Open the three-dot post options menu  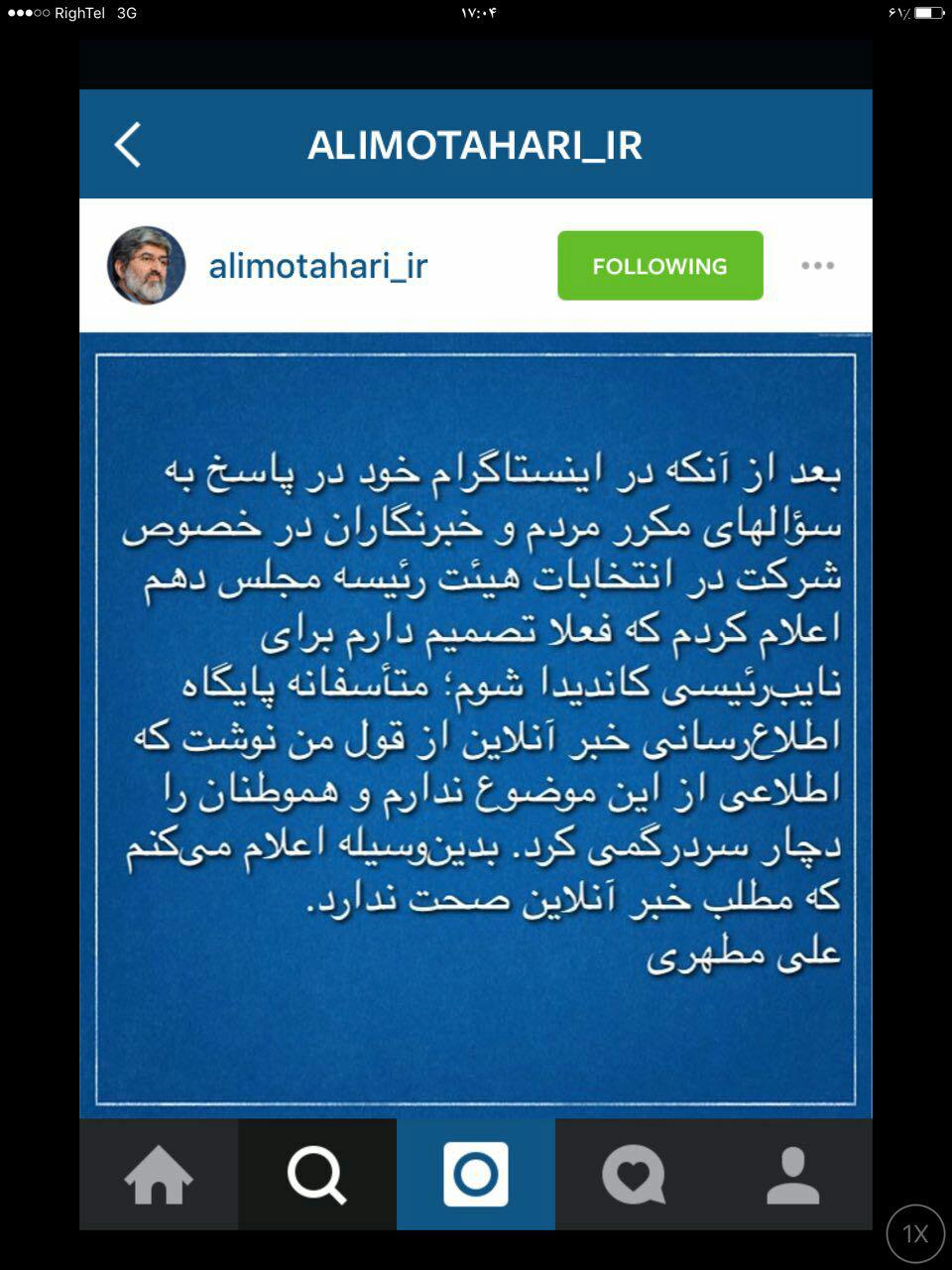pos(817,266)
